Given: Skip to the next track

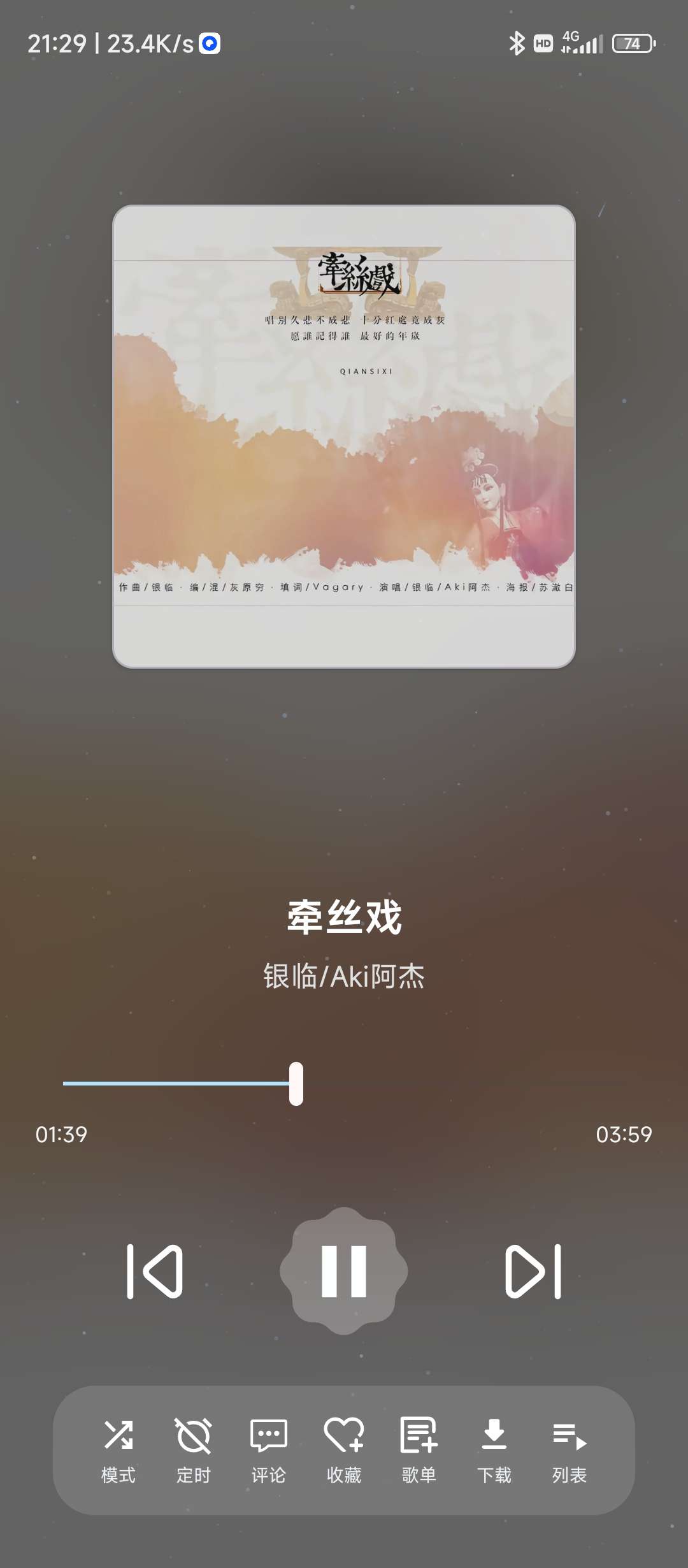Looking at the screenshot, I should click(x=535, y=1272).
